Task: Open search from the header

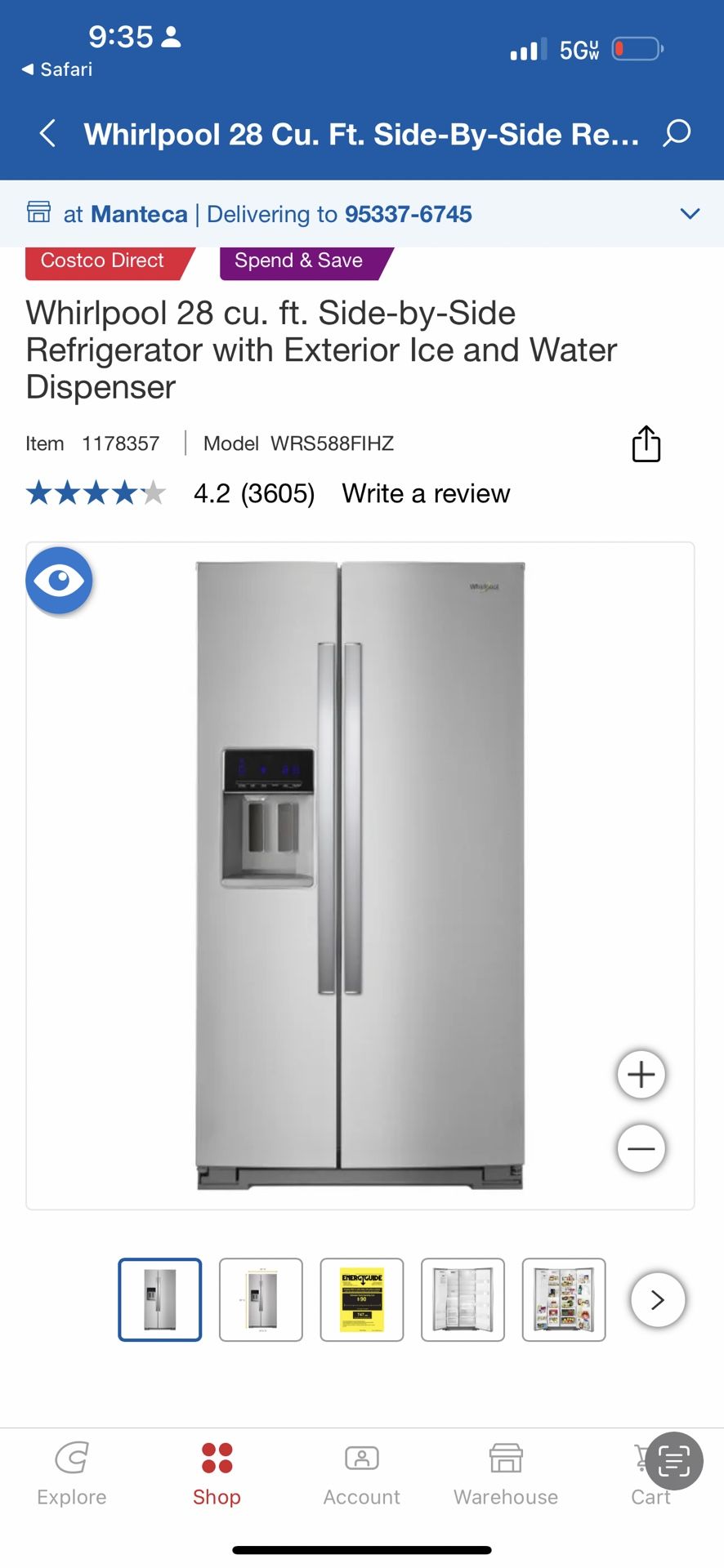Action: 677,133
